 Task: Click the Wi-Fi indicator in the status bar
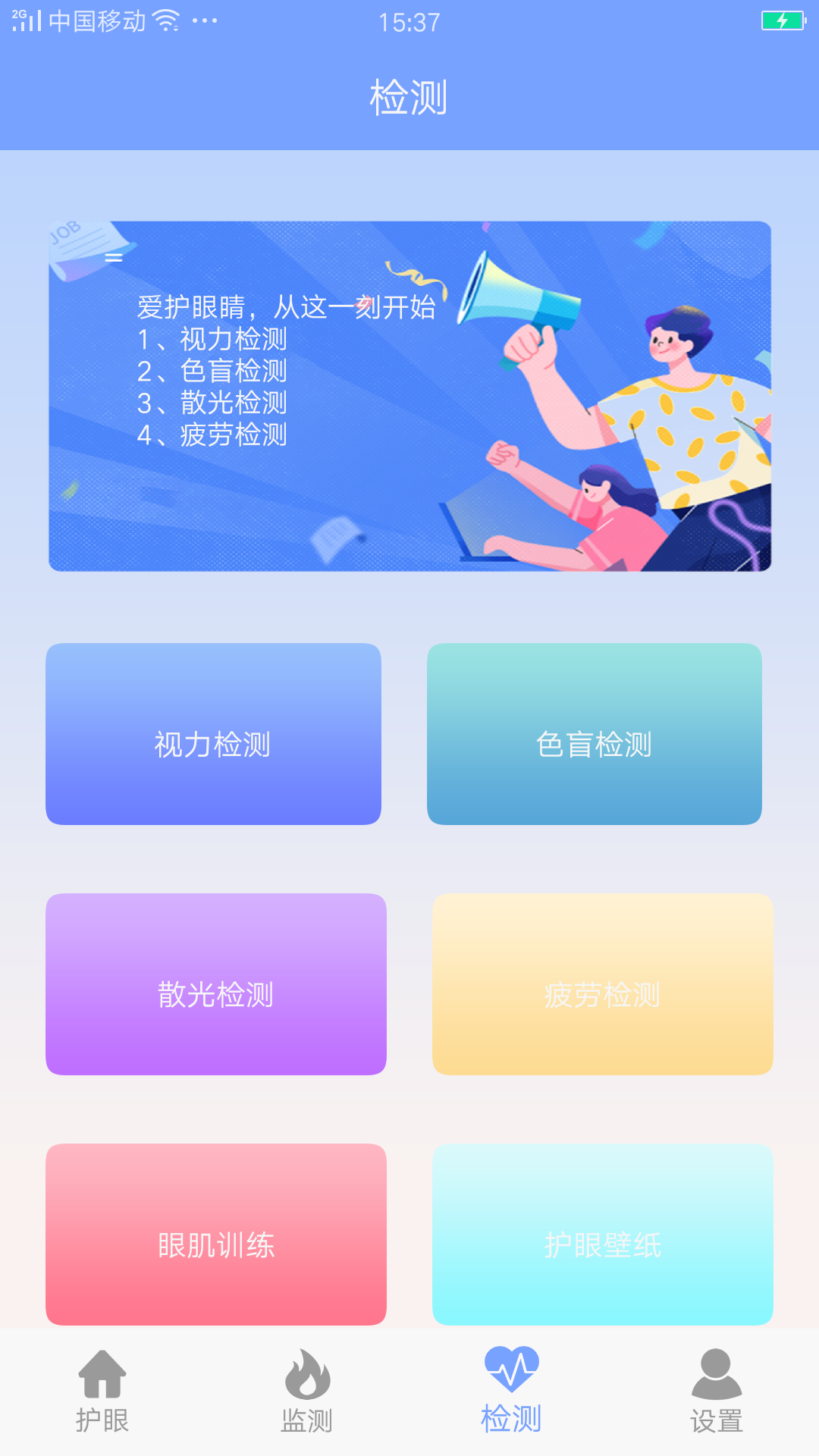(165, 20)
